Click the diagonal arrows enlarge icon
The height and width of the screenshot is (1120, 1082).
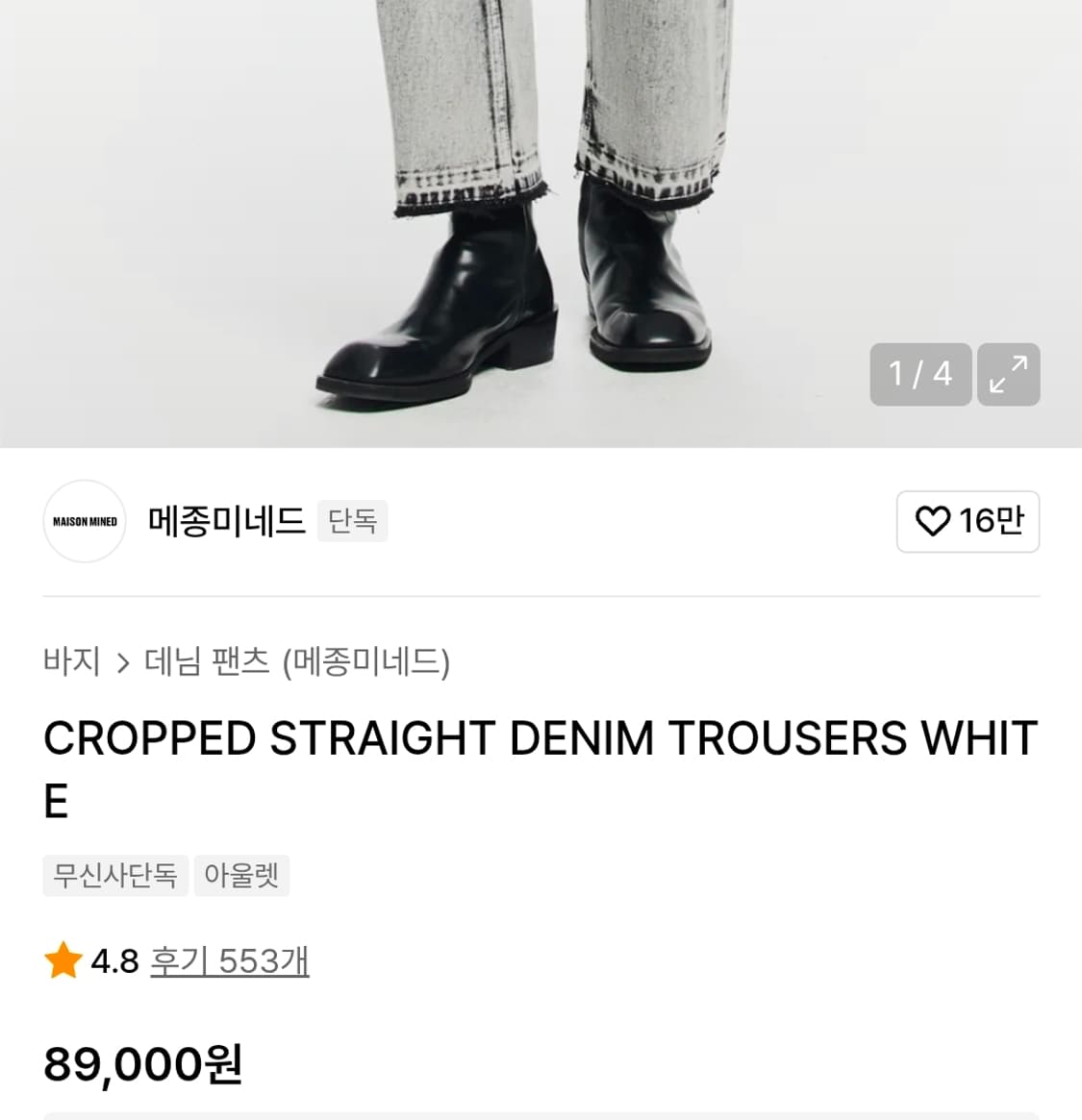1008,374
